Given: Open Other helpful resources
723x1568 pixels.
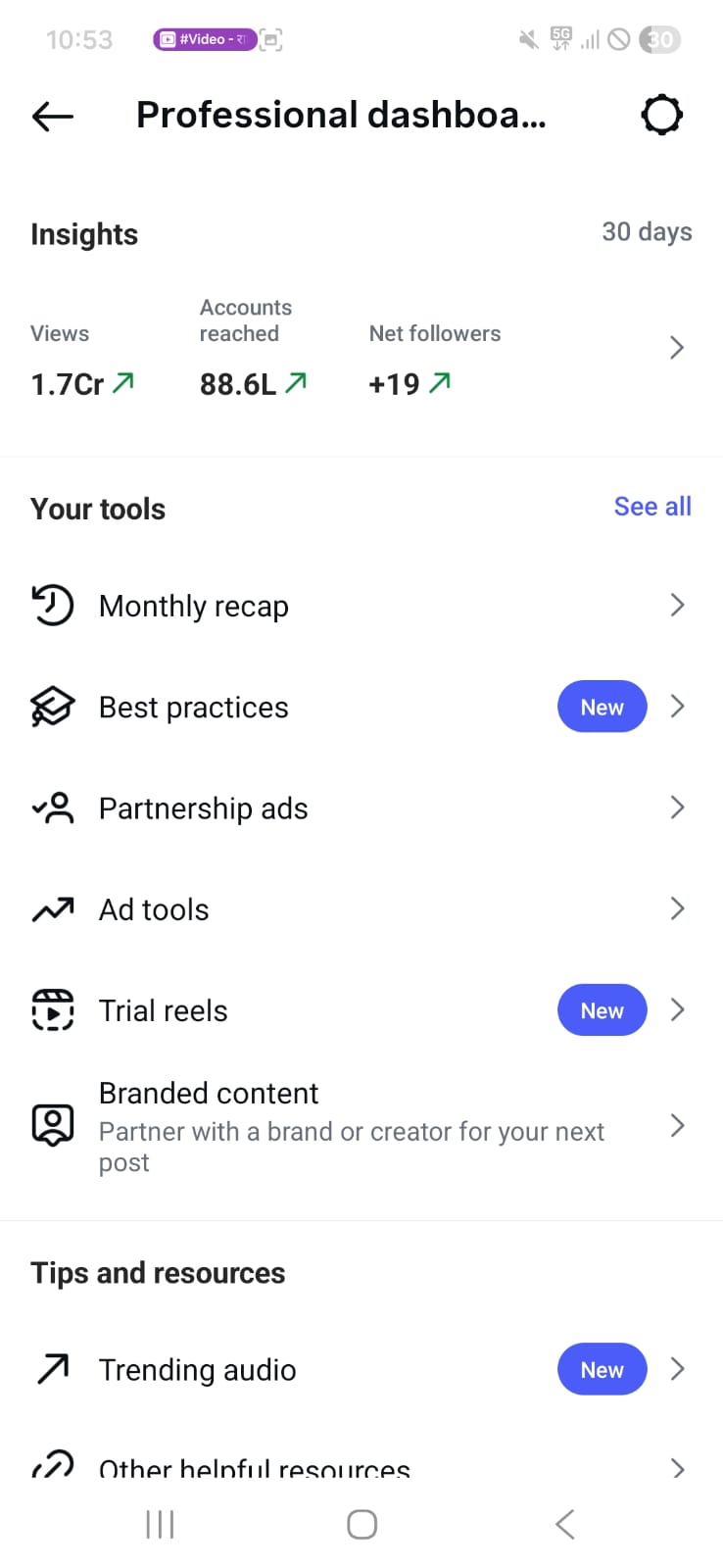Looking at the screenshot, I should [x=255, y=1467].
